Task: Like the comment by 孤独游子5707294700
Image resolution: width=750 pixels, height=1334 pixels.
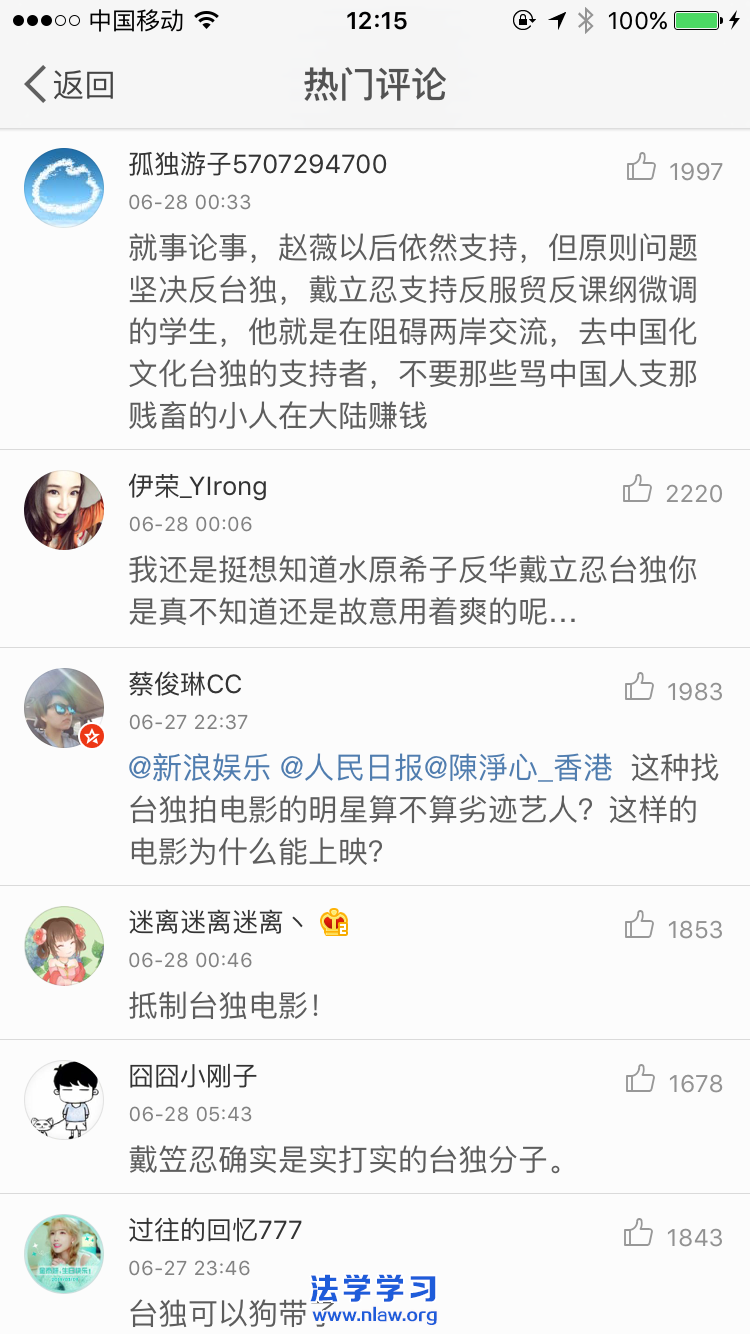Action: [x=642, y=168]
